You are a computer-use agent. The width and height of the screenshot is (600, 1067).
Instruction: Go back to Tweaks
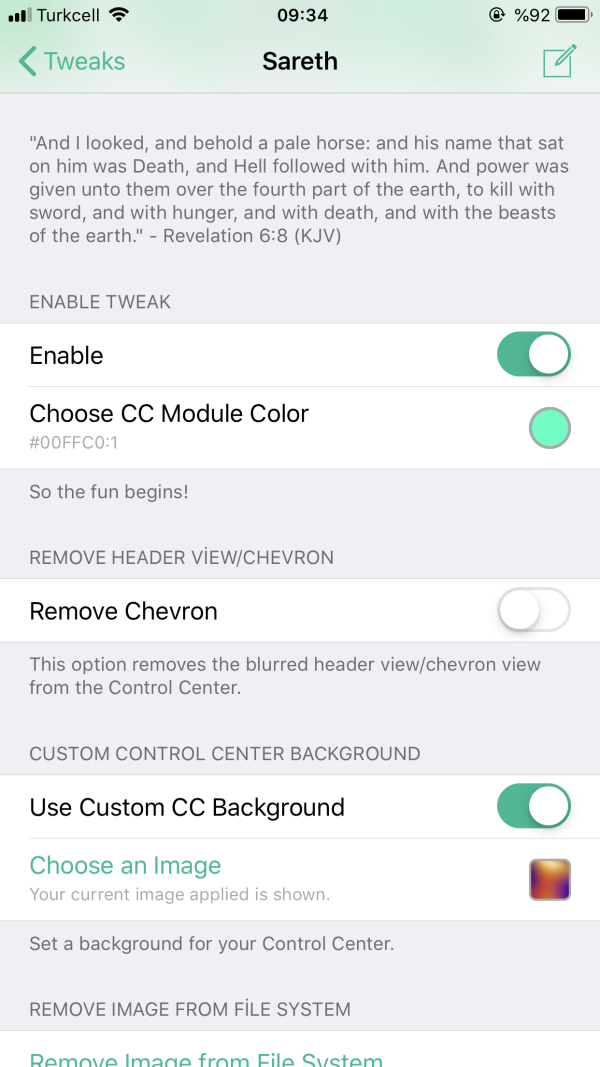[x=72, y=61]
